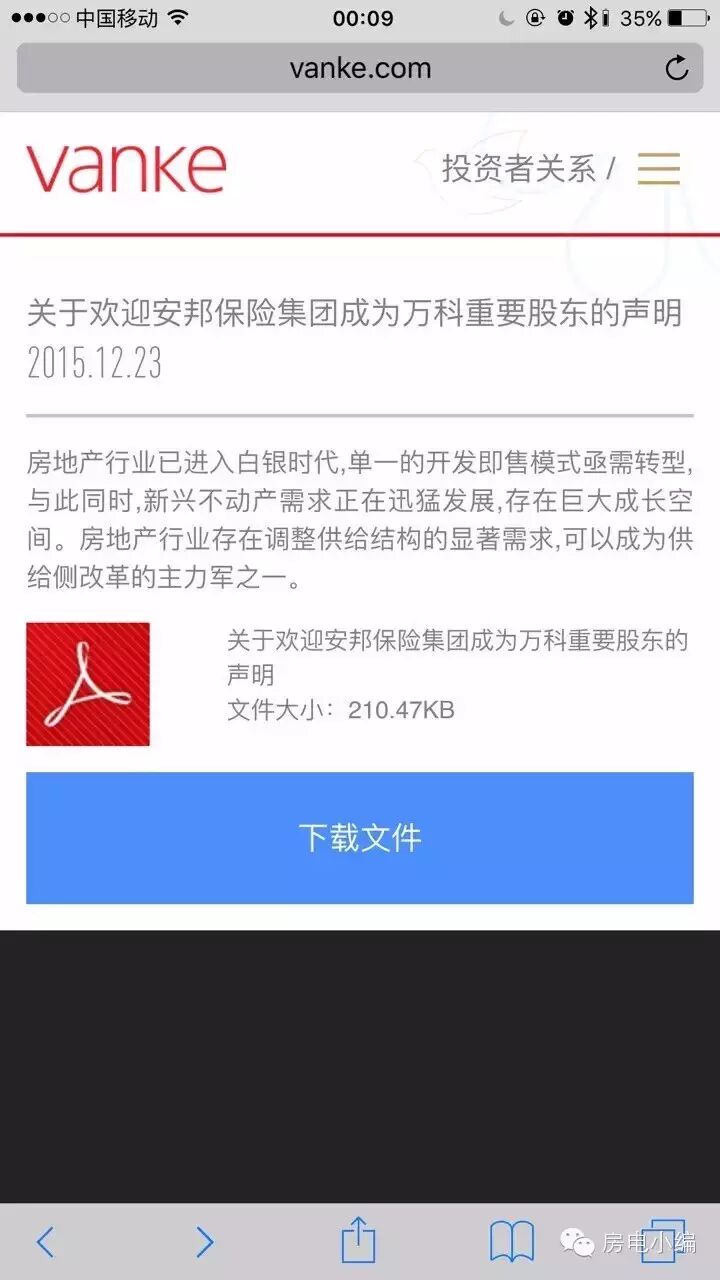This screenshot has width=720, height=1280.
Task: Open the Vanke logo homepage link
Action: [126, 169]
